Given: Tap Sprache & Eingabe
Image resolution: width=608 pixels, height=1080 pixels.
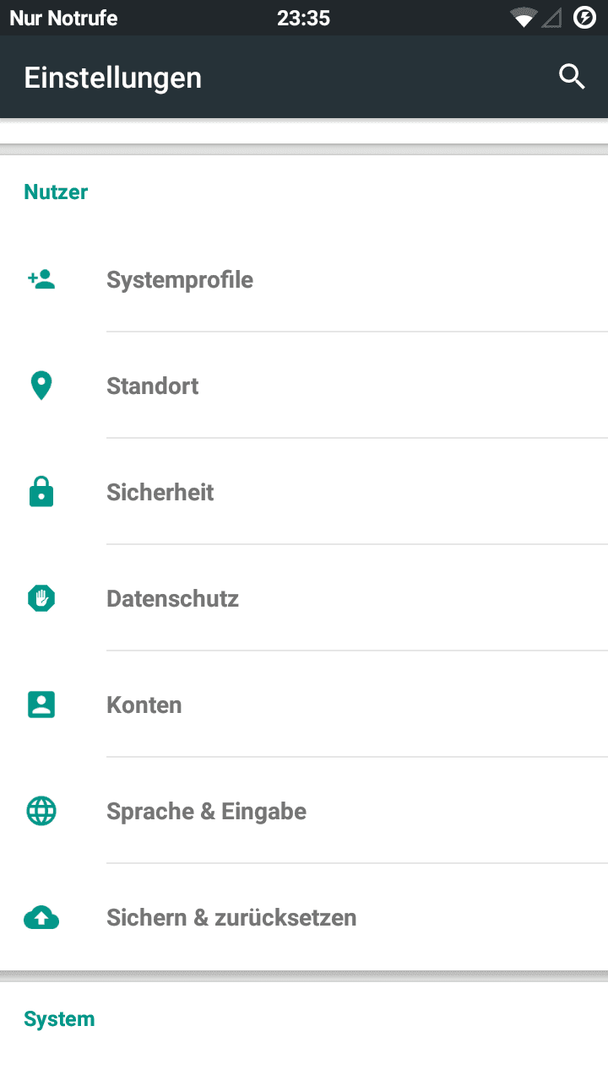Looking at the screenshot, I should point(304,811).
